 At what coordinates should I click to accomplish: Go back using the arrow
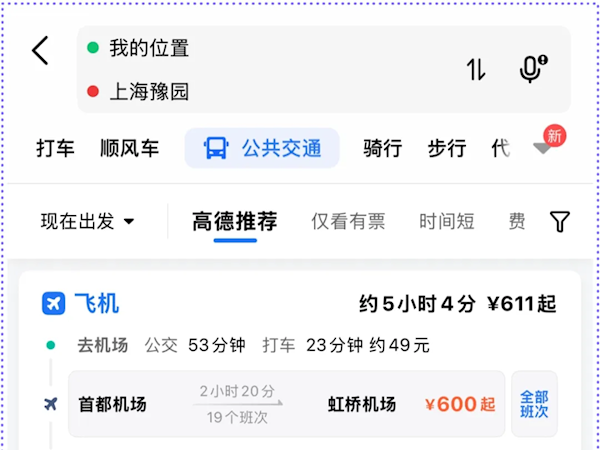(40, 50)
